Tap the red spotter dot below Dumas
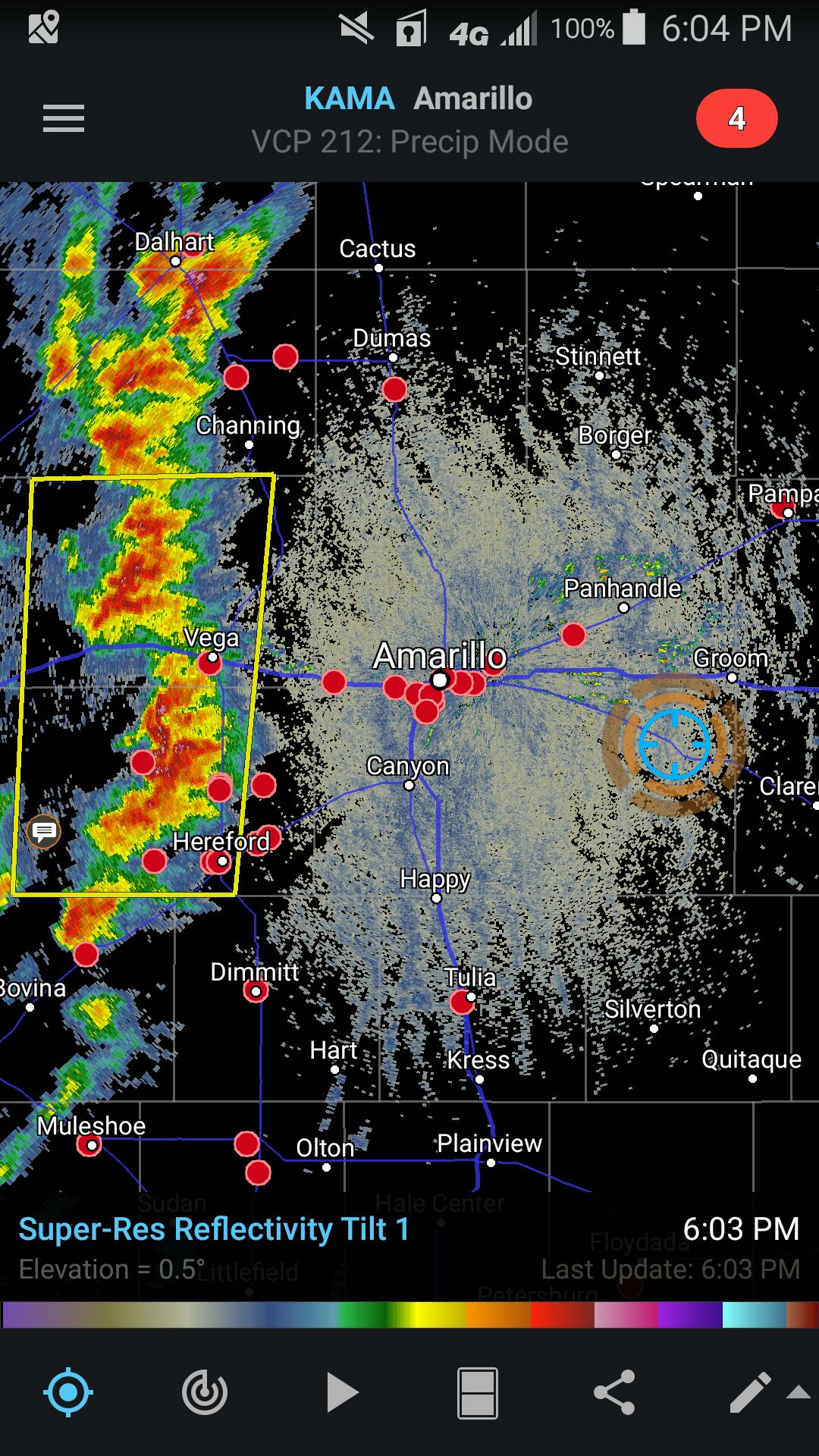 pos(394,389)
